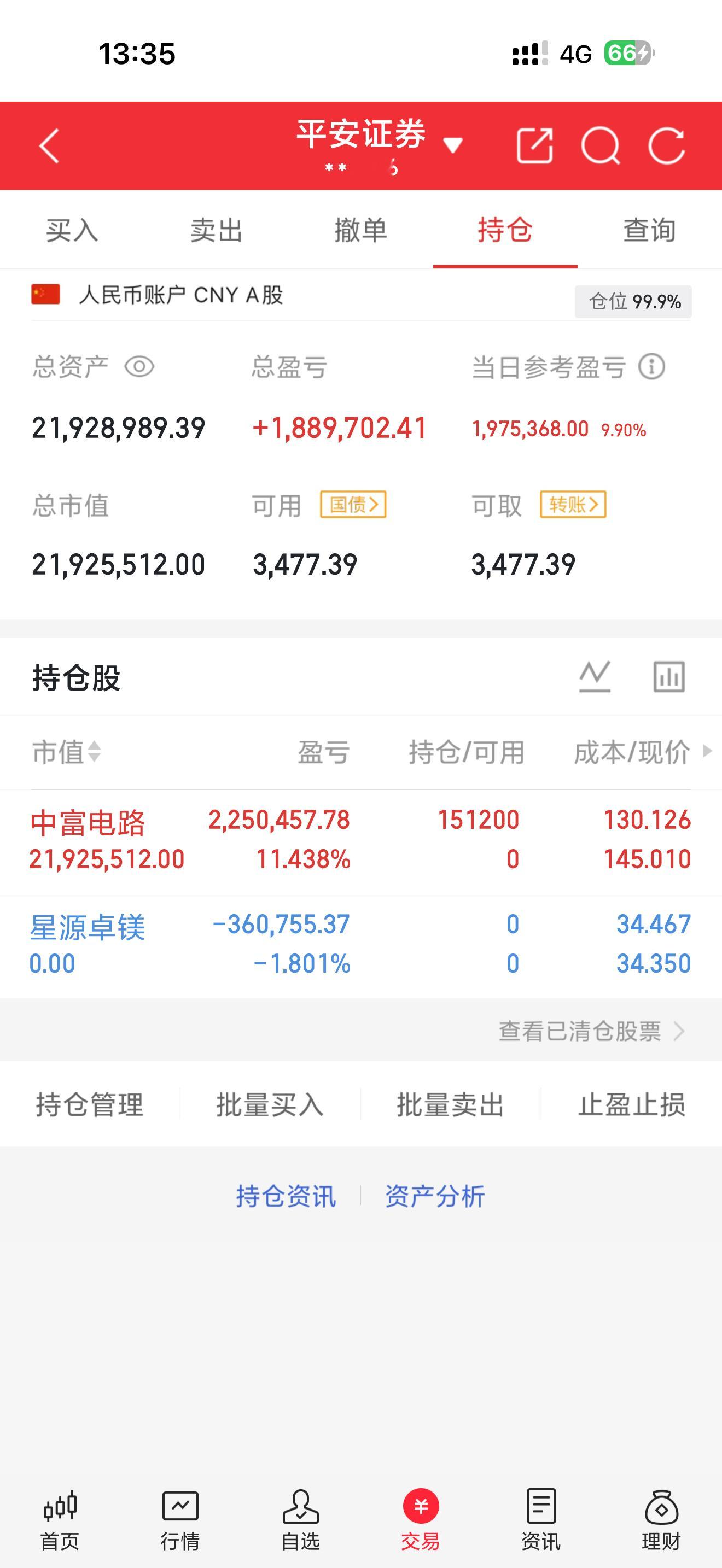Hide total assets with the eye icon
The height and width of the screenshot is (1568, 722).
tap(139, 367)
